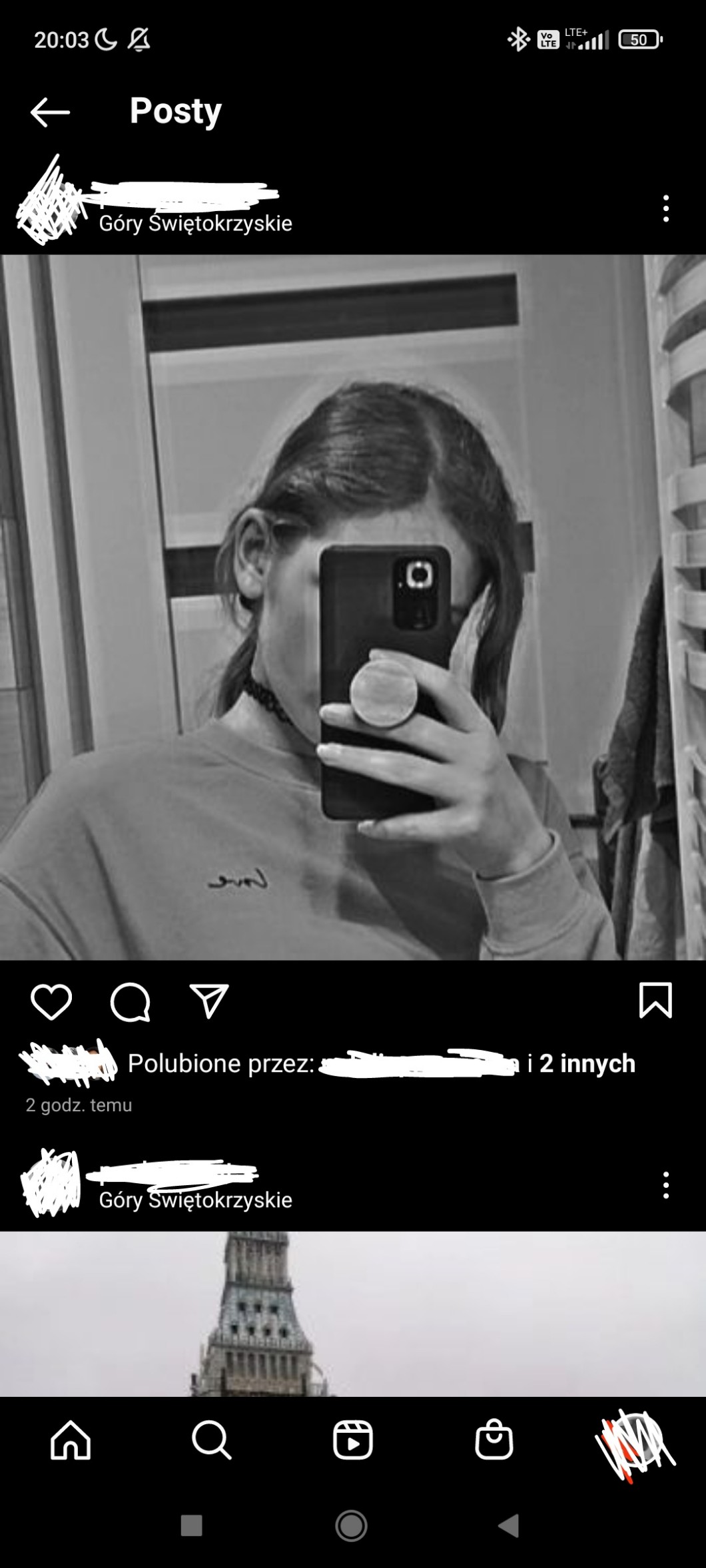Comment on the mirror selfie post
Image resolution: width=706 pixels, height=1568 pixels.
pyautogui.click(x=130, y=1001)
